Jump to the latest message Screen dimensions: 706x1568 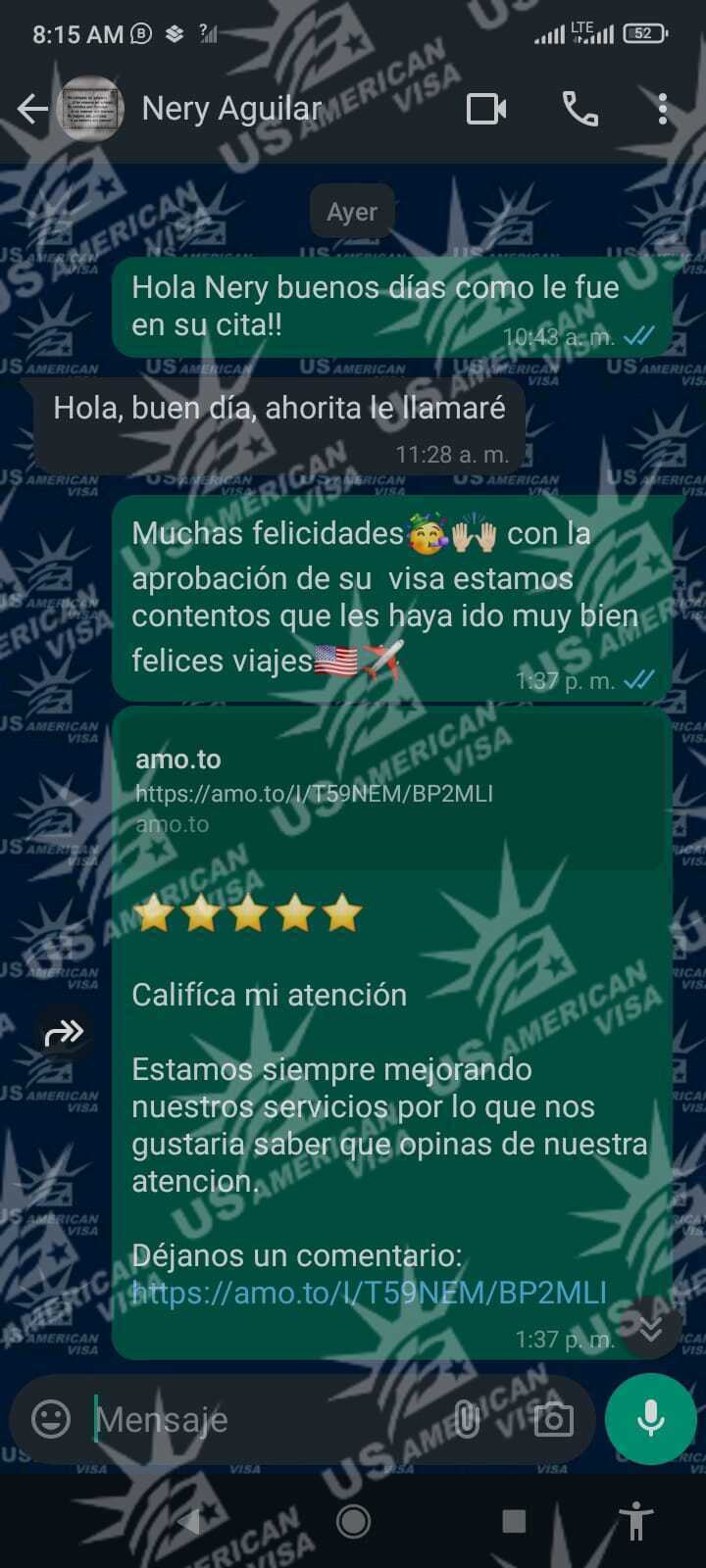click(x=651, y=1328)
